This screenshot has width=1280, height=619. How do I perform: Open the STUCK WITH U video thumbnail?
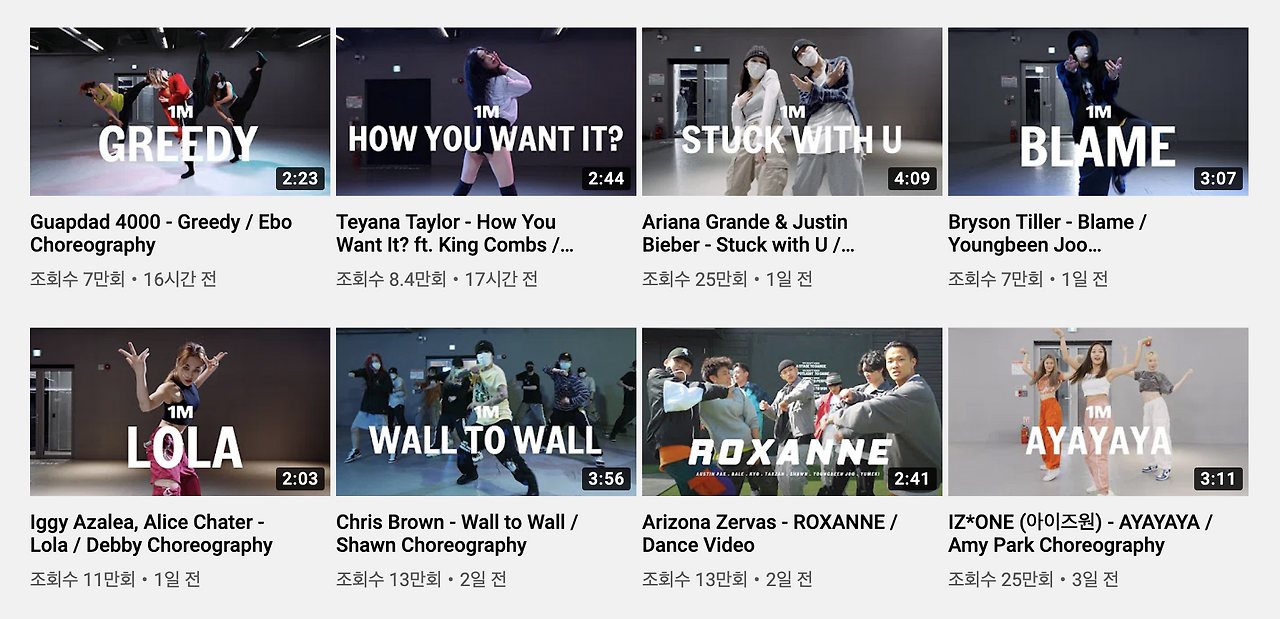coord(792,111)
